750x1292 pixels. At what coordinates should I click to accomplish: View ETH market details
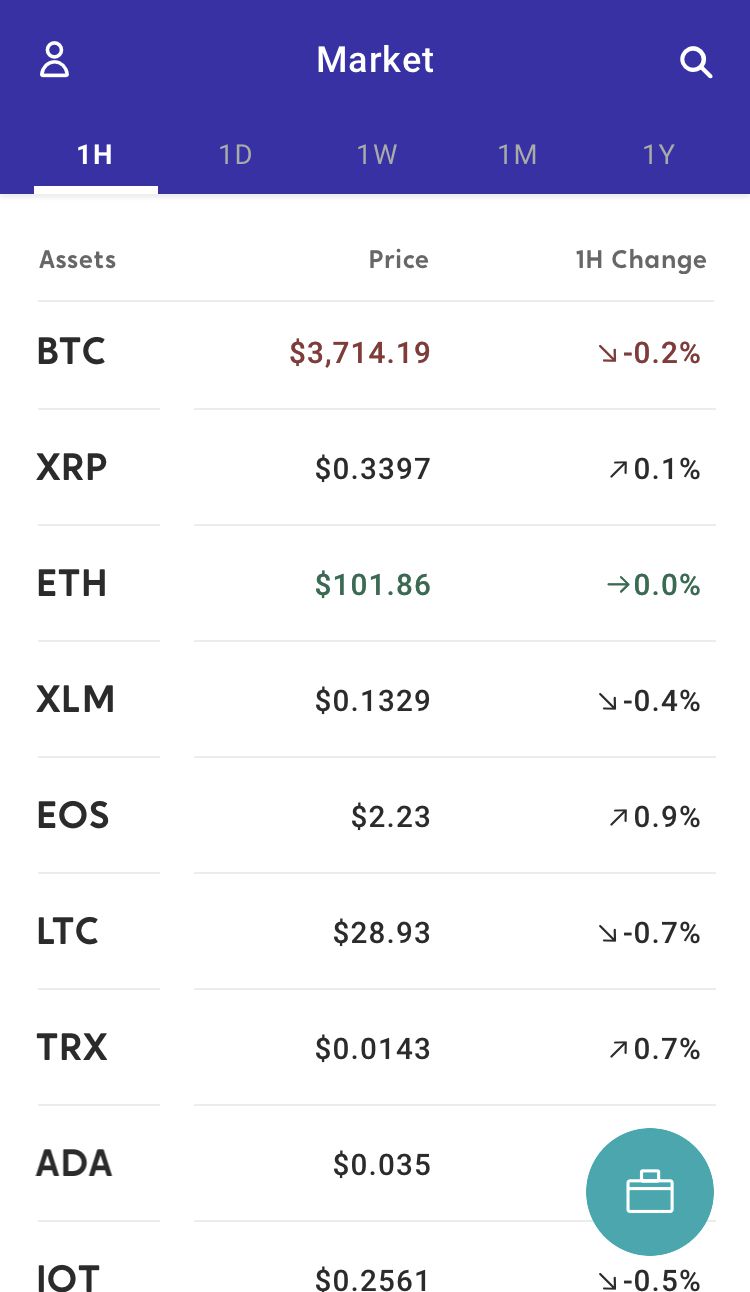(x=375, y=584)
